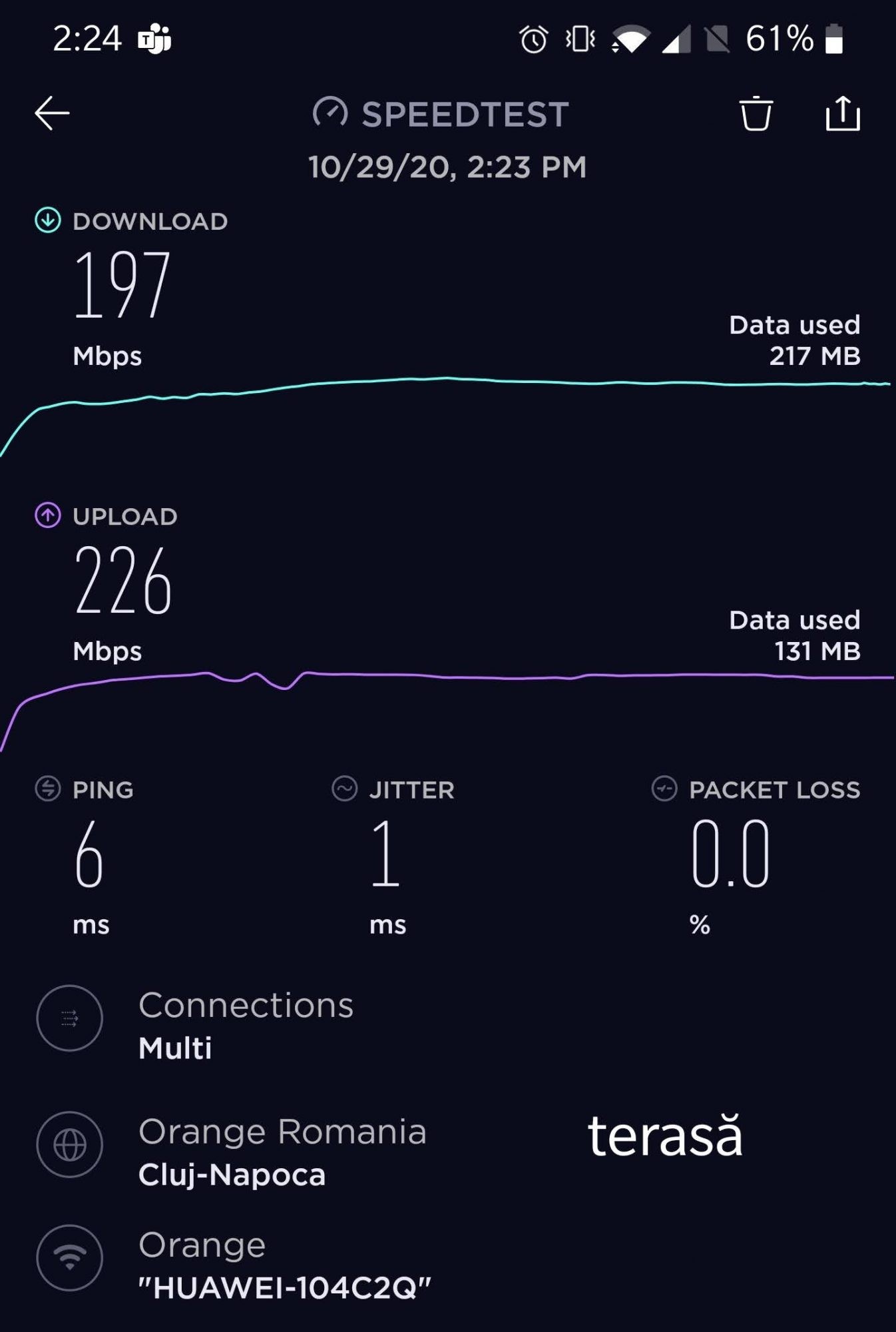Go back from the Speedtest result
The image size is (896, 1332).
(x=52, y=113)
